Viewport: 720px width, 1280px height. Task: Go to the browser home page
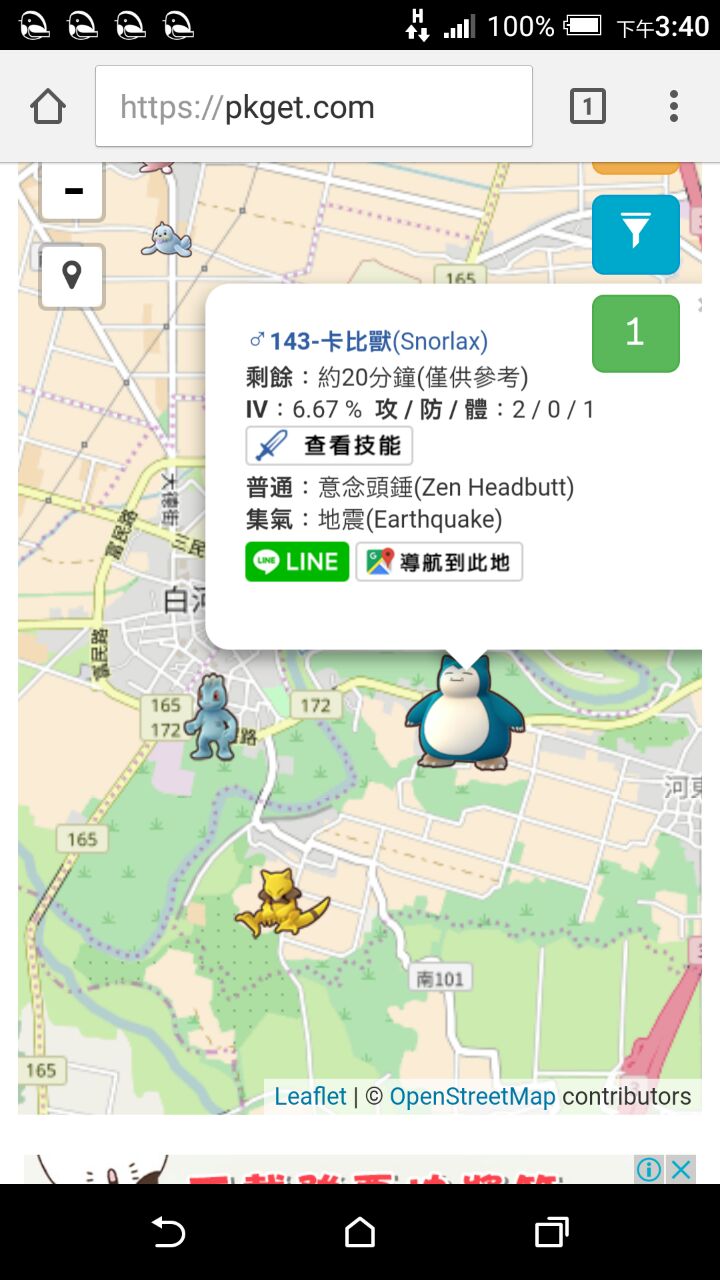pyautogui.click(x=48, y=107)
